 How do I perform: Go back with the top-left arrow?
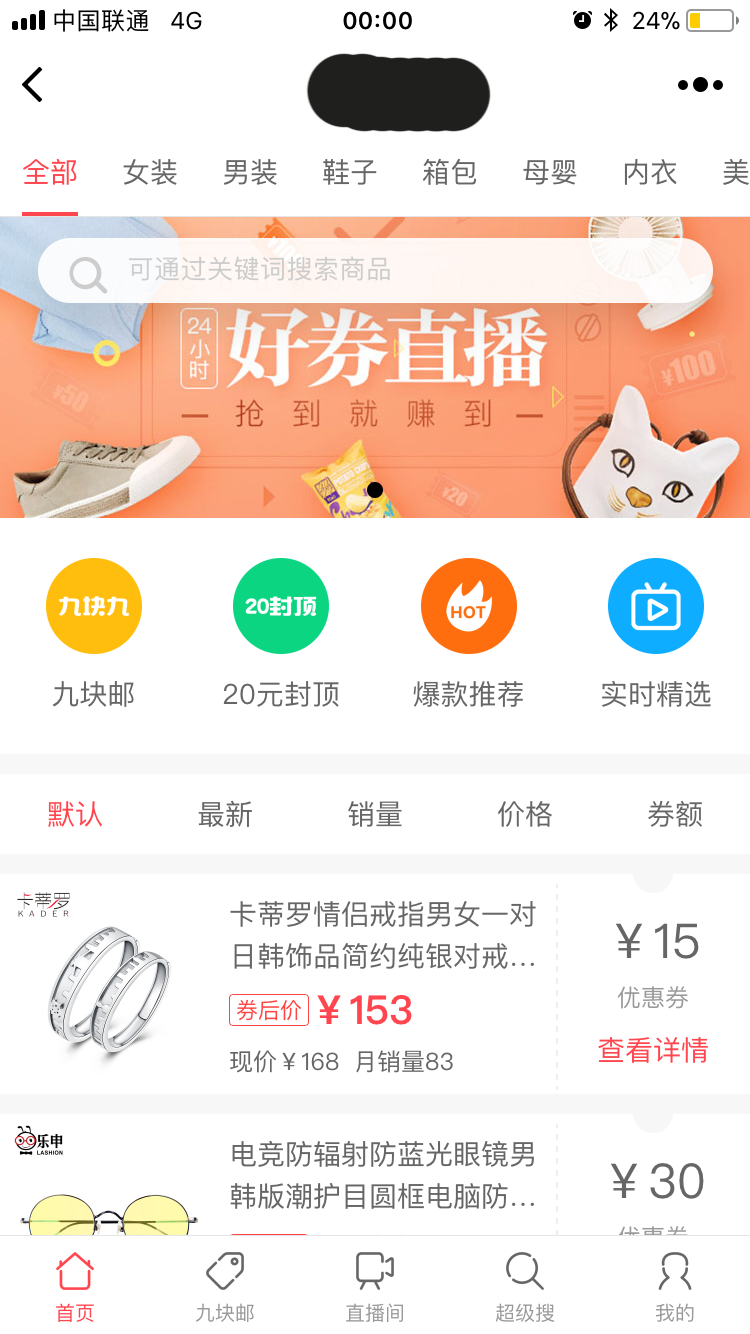pos(33,85)
